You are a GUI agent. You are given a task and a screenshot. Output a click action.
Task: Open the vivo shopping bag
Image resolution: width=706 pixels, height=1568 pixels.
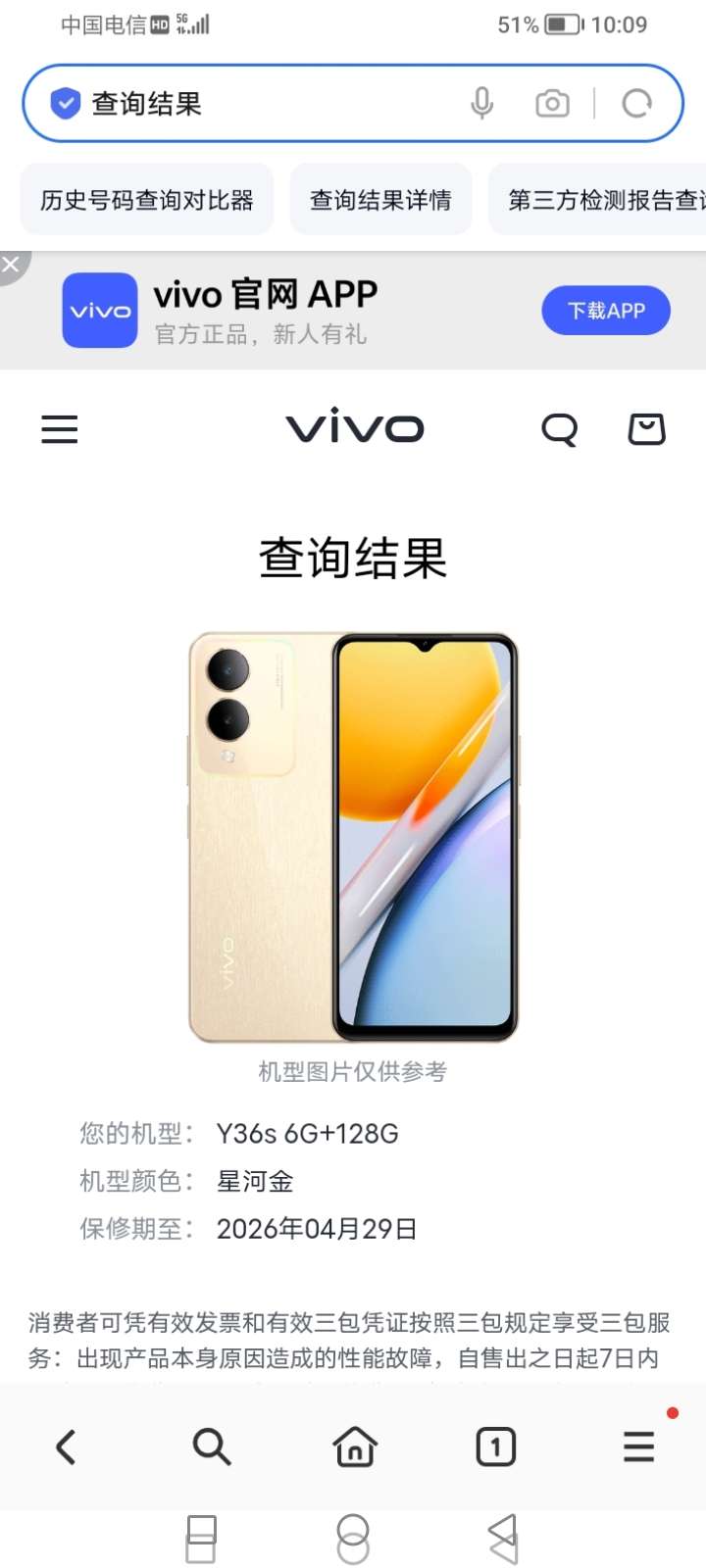[646, 429]
